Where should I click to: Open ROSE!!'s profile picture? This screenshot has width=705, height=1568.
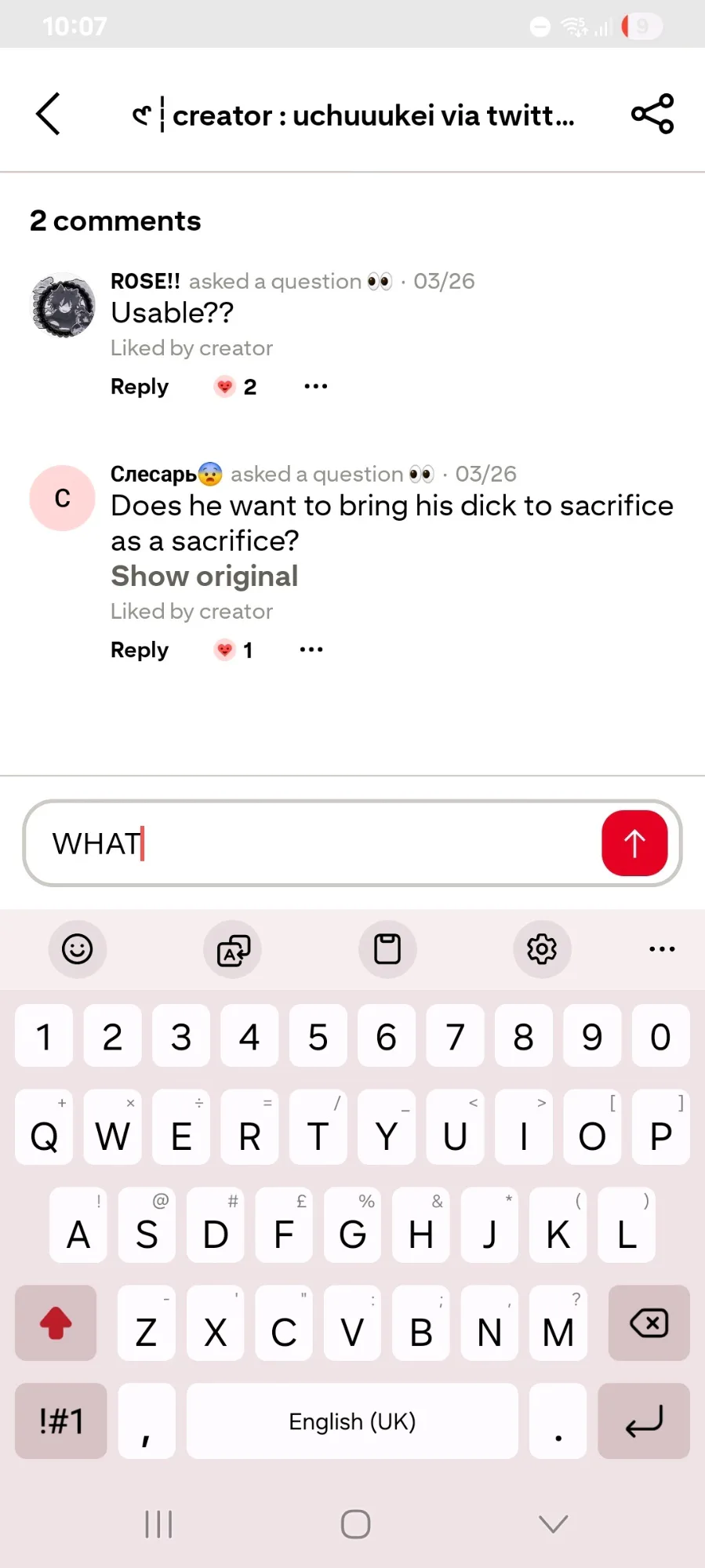click(x=63, y=305)
